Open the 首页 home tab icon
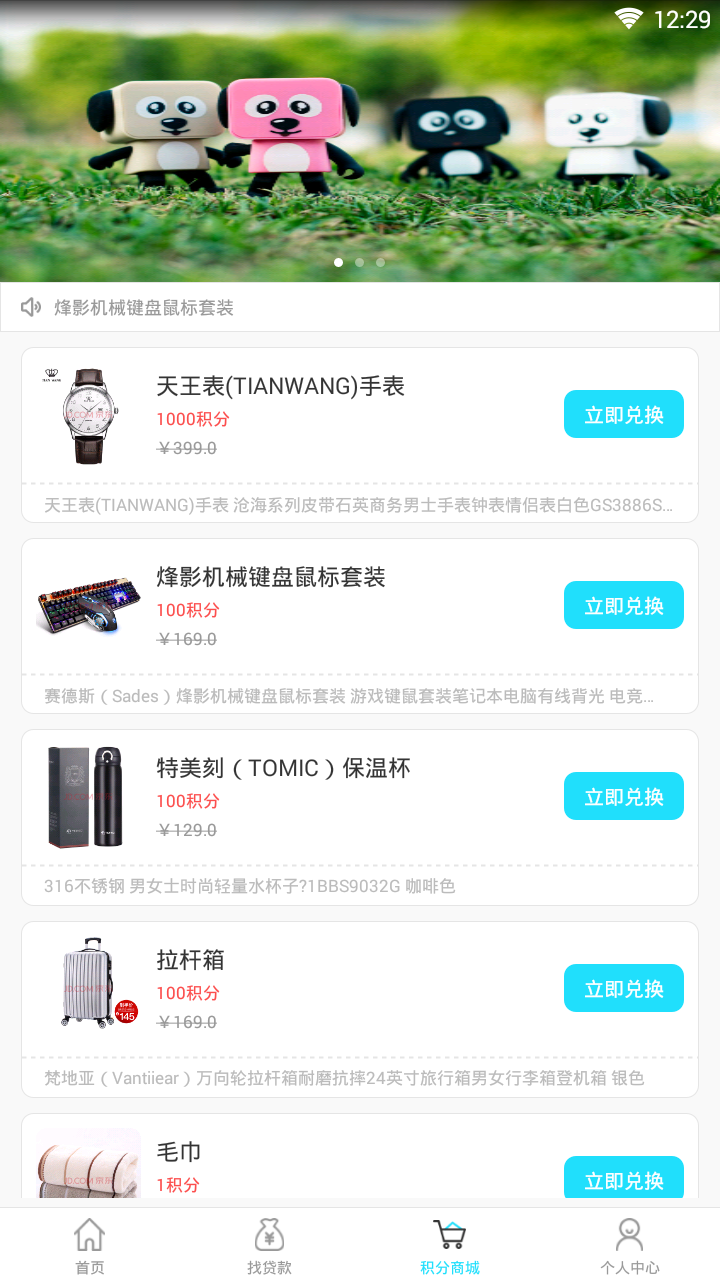 pyautogui.click(x=89, y=1235)
